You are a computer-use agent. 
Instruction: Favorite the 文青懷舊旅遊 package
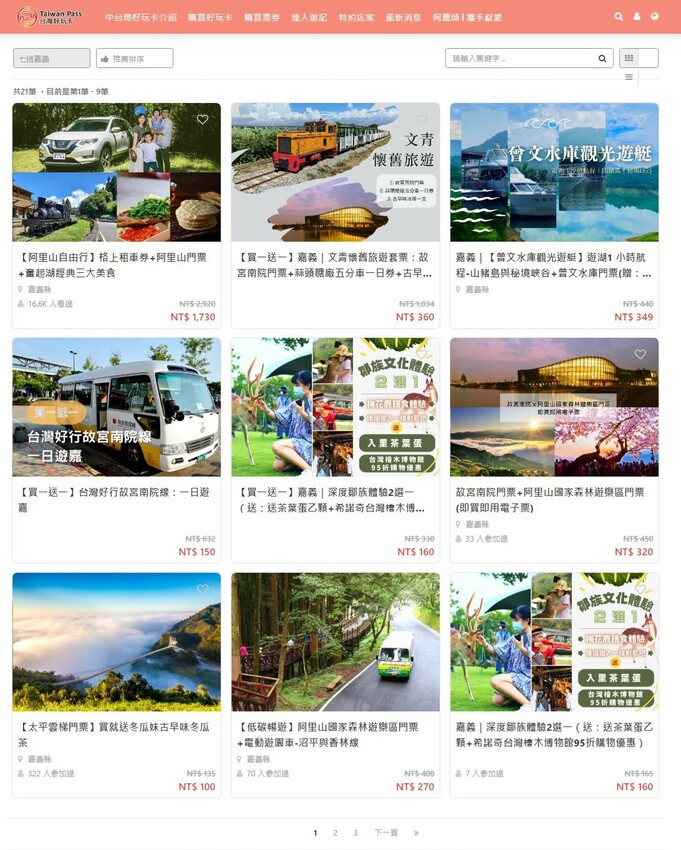[421, 119]
